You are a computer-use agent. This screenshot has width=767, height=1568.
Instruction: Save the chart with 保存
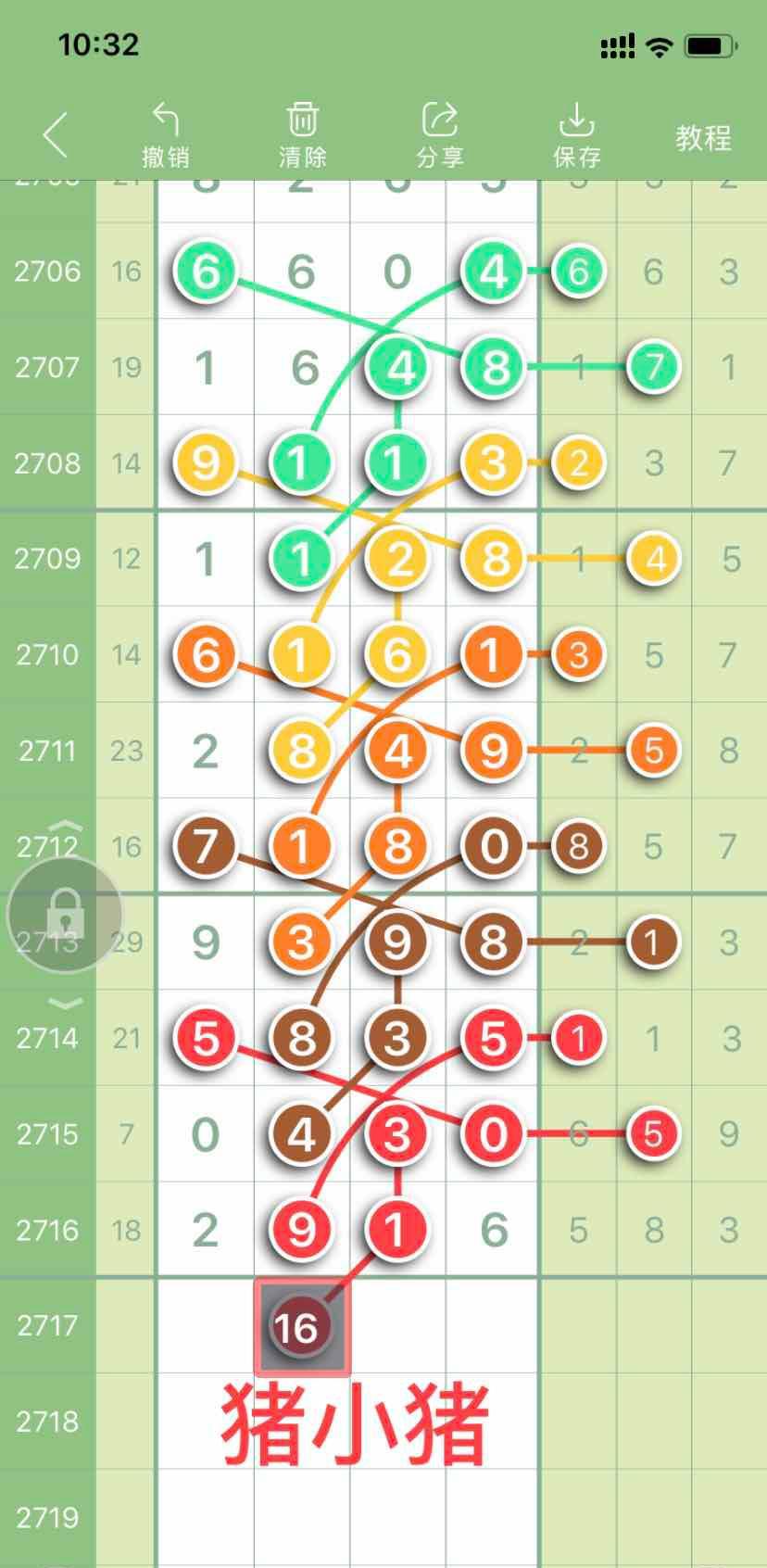click(576, 136)
